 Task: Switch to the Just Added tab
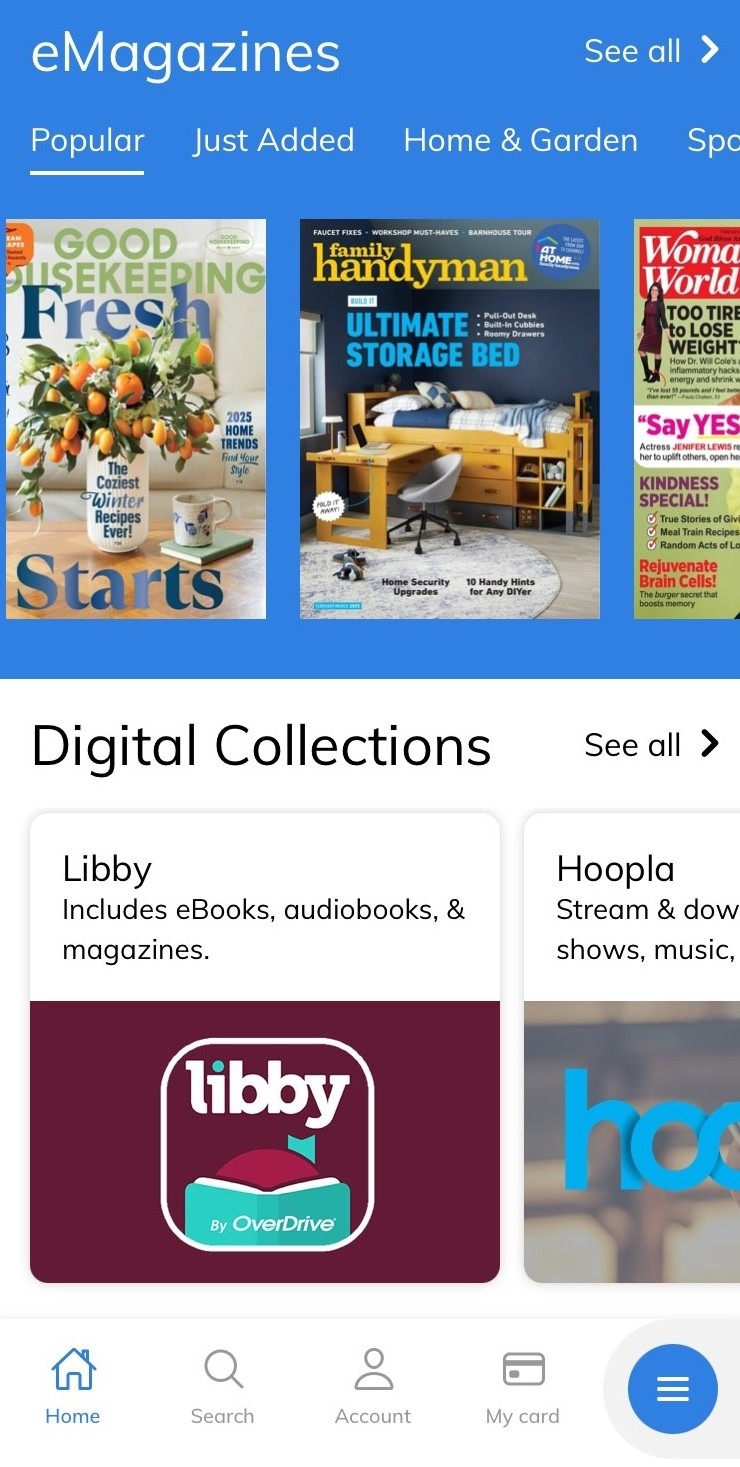[274, 141]
